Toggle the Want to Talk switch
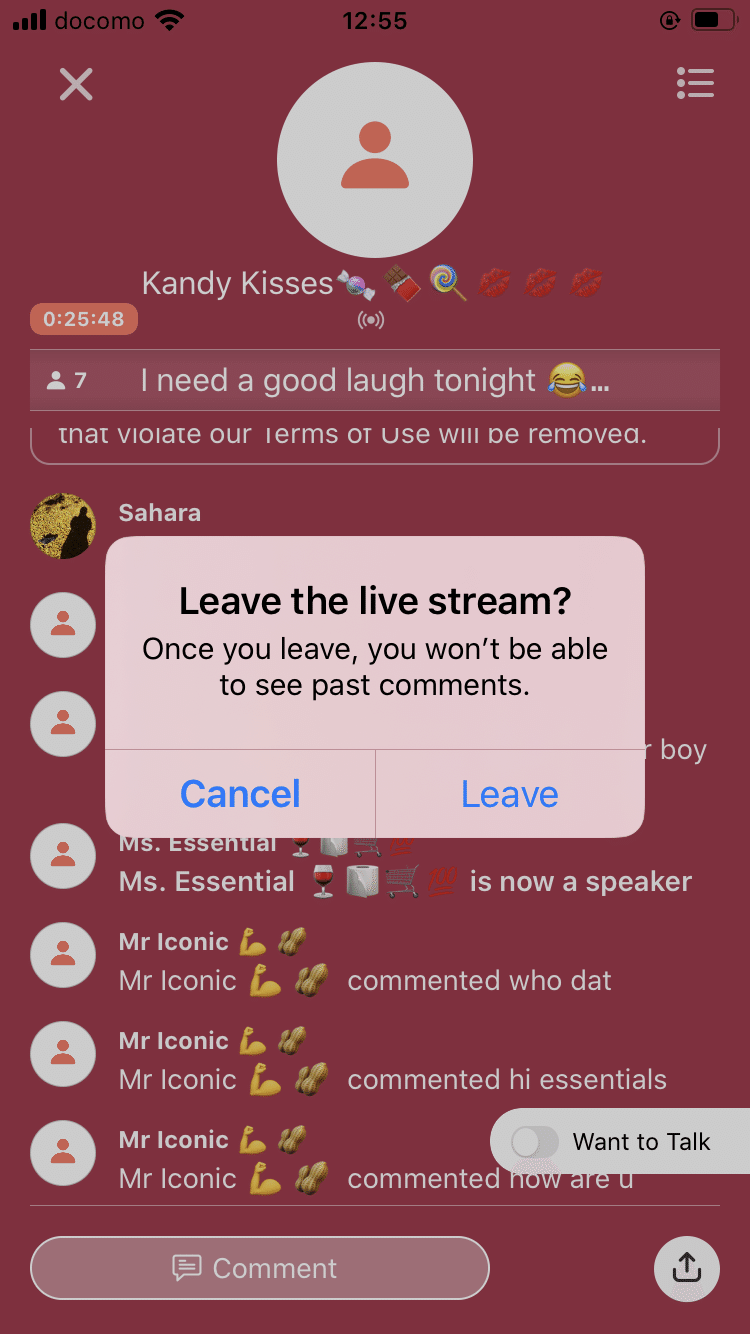 (x=536, y=1141)
